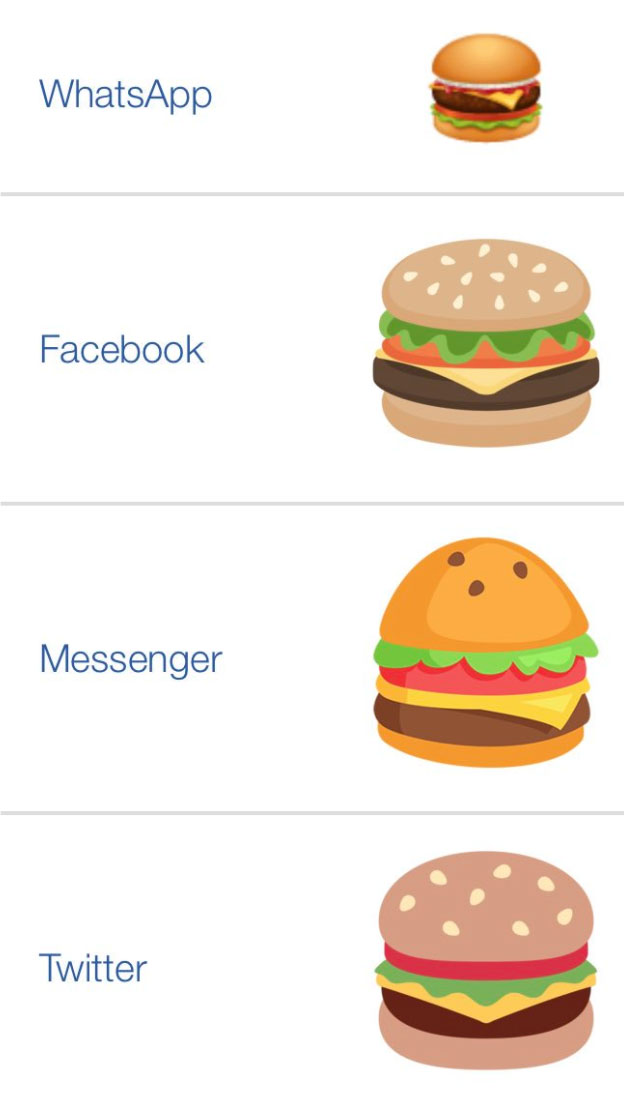View the WhatsApp hamburger emoji image
The image size is (624, 1108).
pyautogui.click(x=486, y=88)
